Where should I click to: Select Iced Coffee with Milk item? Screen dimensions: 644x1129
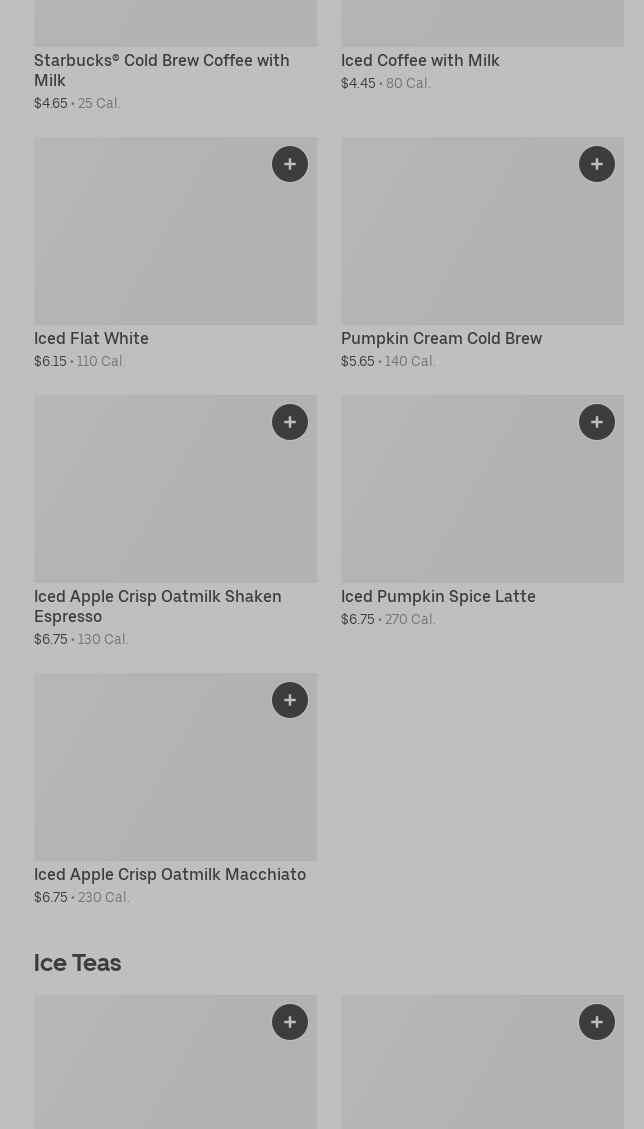point(483,46)
